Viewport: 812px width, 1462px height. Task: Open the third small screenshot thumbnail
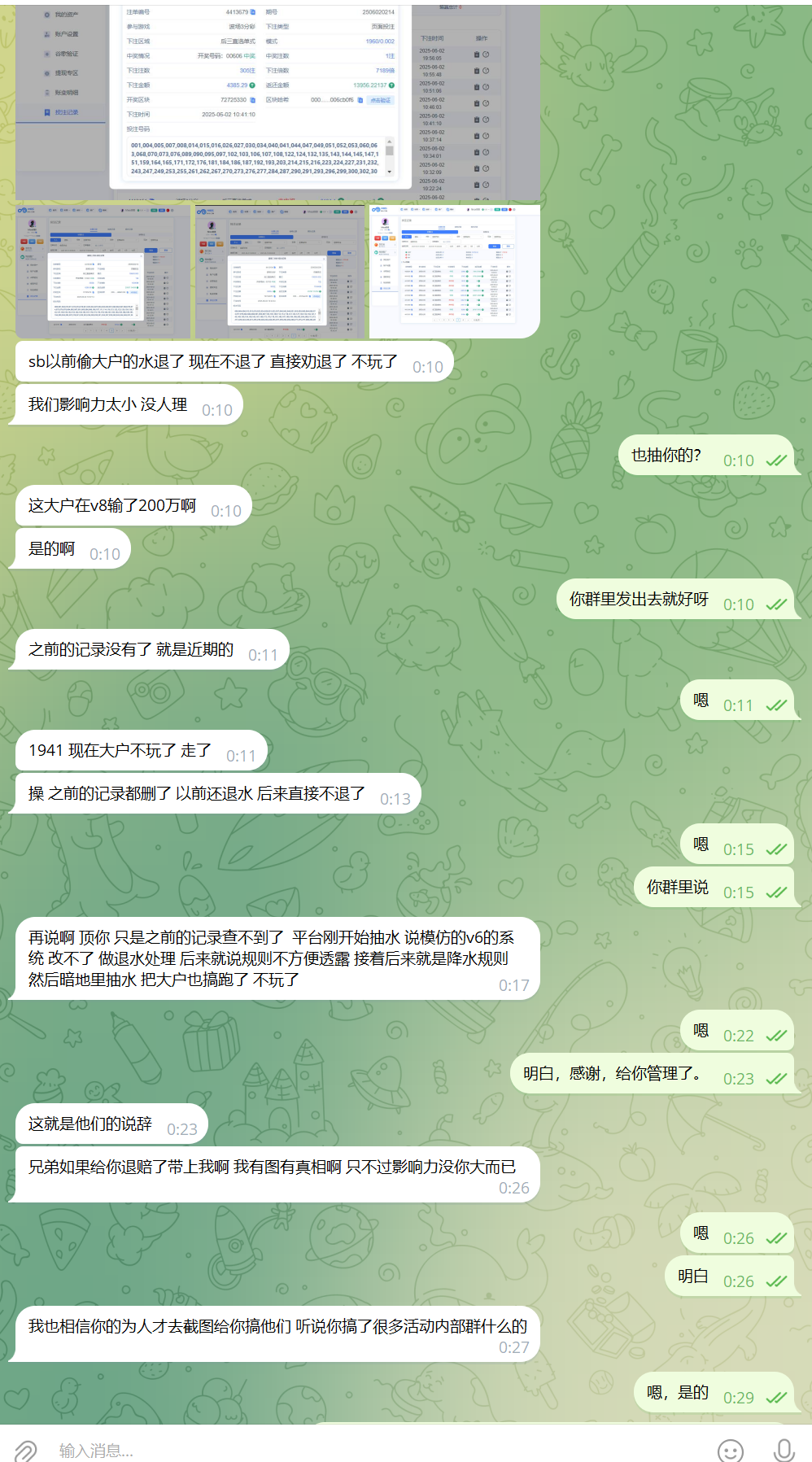point(454,272)
